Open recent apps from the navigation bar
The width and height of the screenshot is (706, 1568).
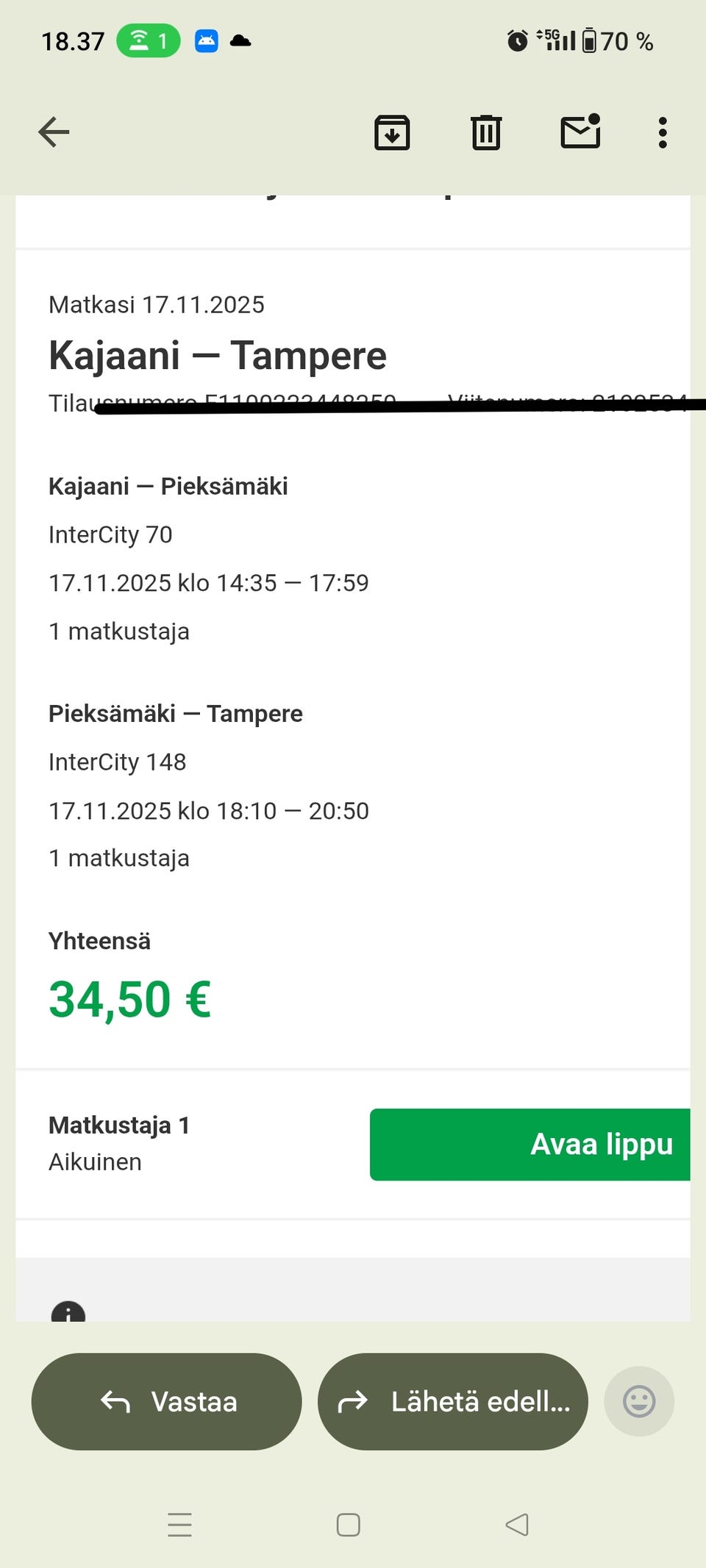tap(179, 1525)
